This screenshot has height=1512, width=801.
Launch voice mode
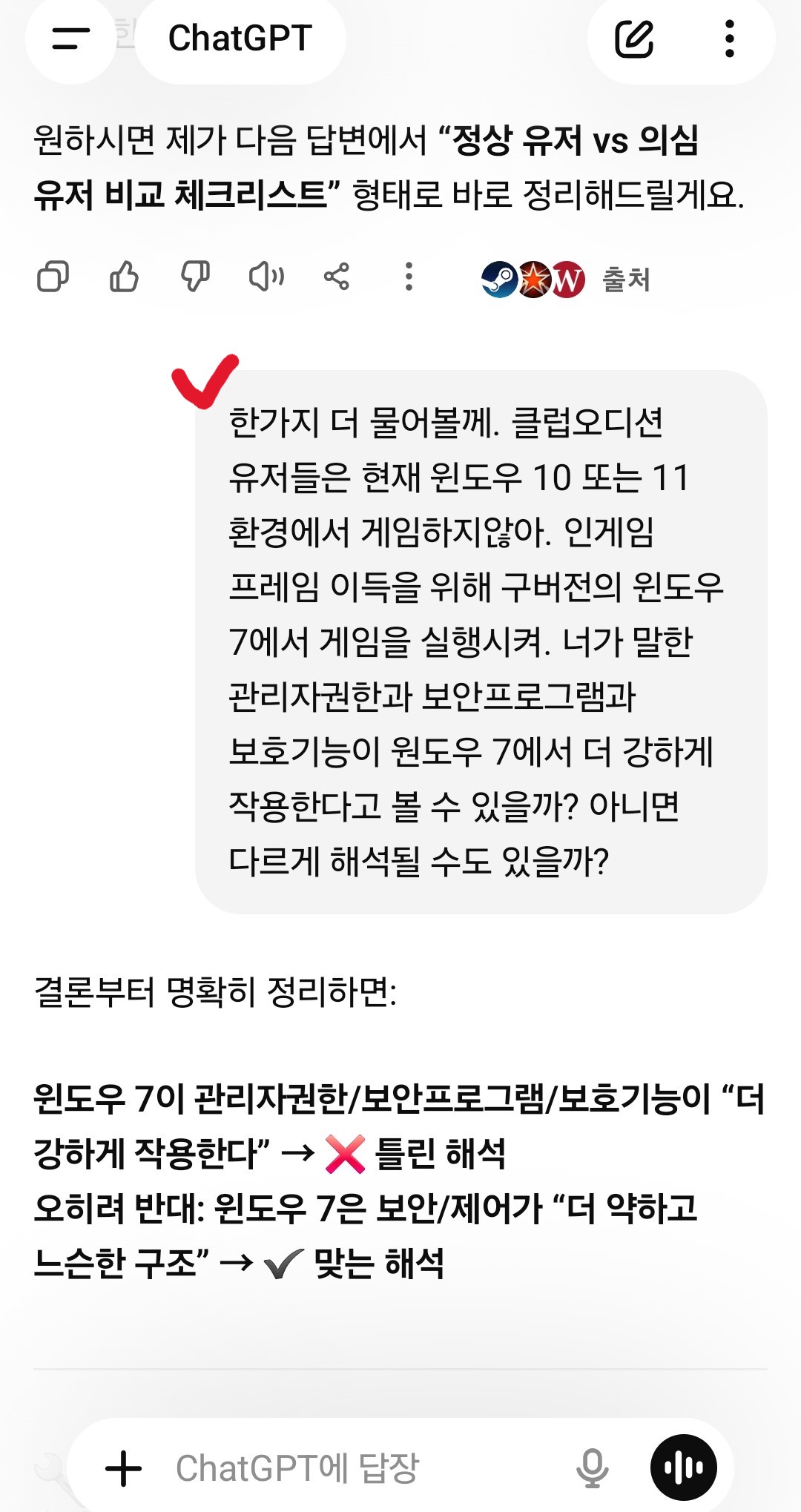[x=683, y=1468]
